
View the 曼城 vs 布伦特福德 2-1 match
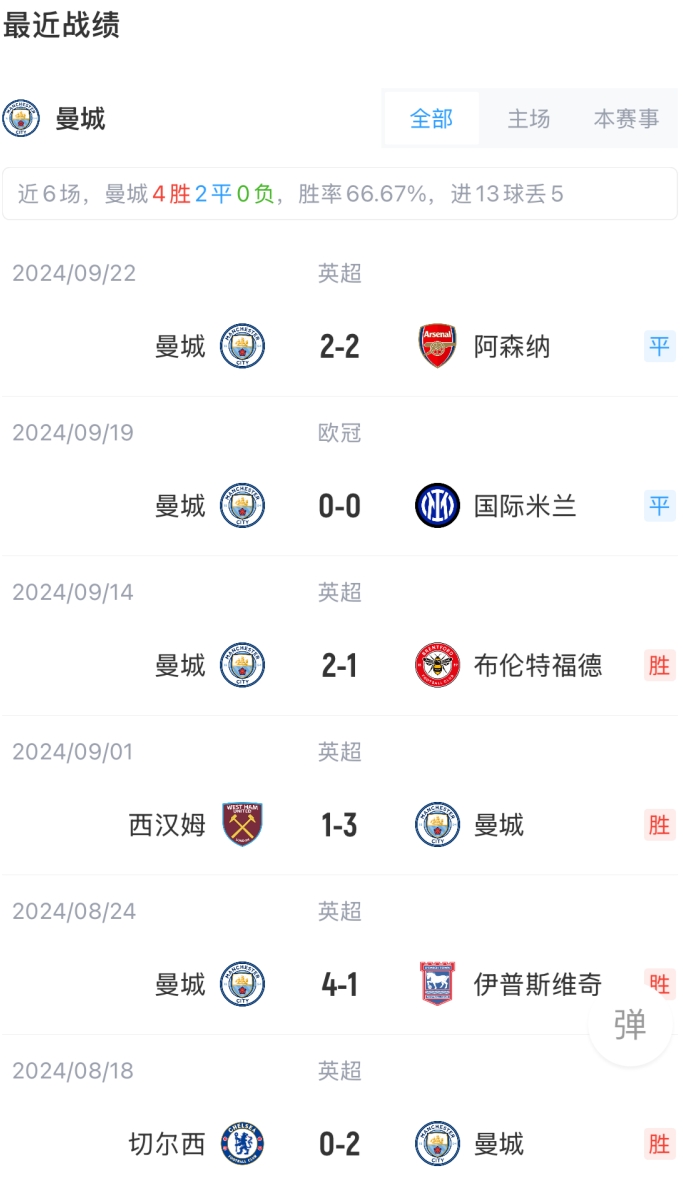pos(340,666)
